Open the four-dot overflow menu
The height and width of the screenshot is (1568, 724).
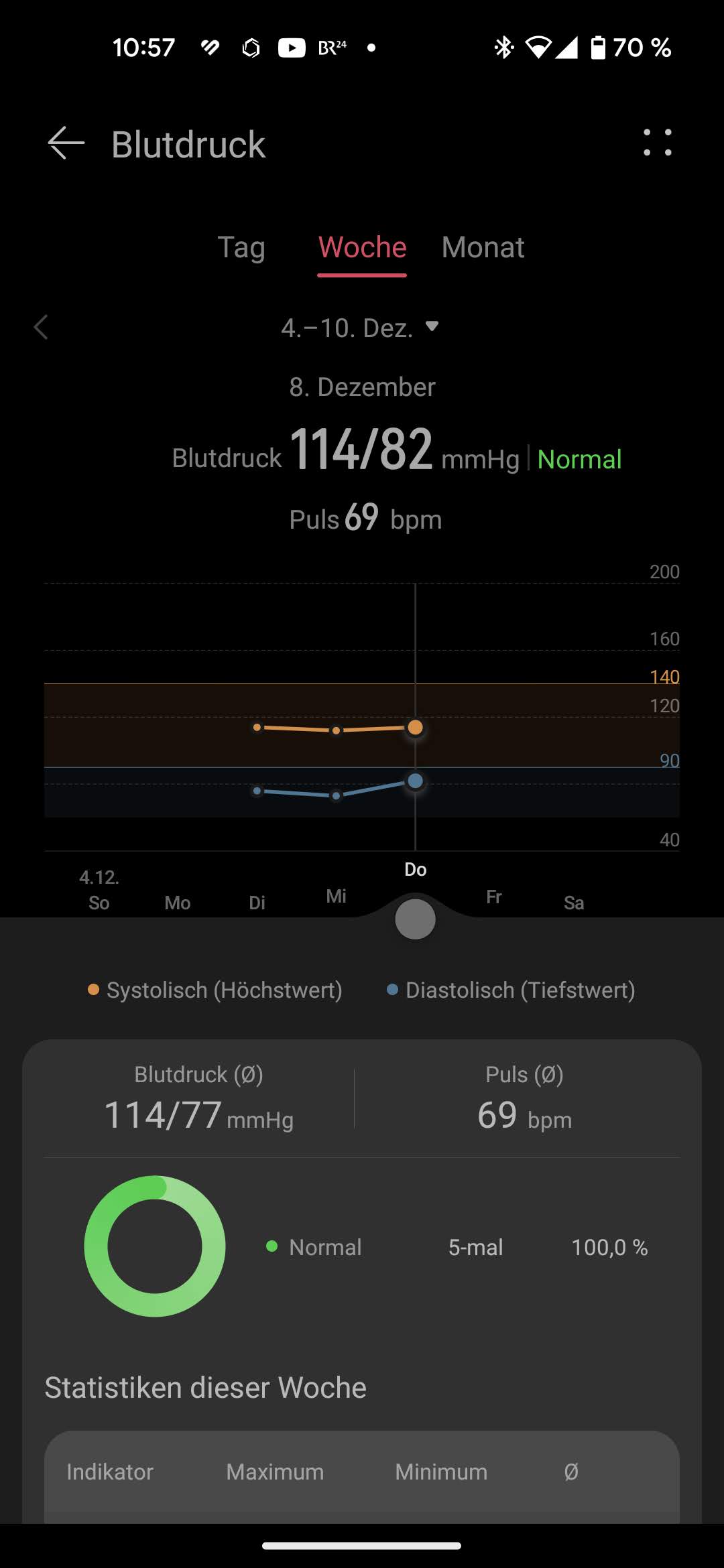pyautogui.click(x=657, y=143)
